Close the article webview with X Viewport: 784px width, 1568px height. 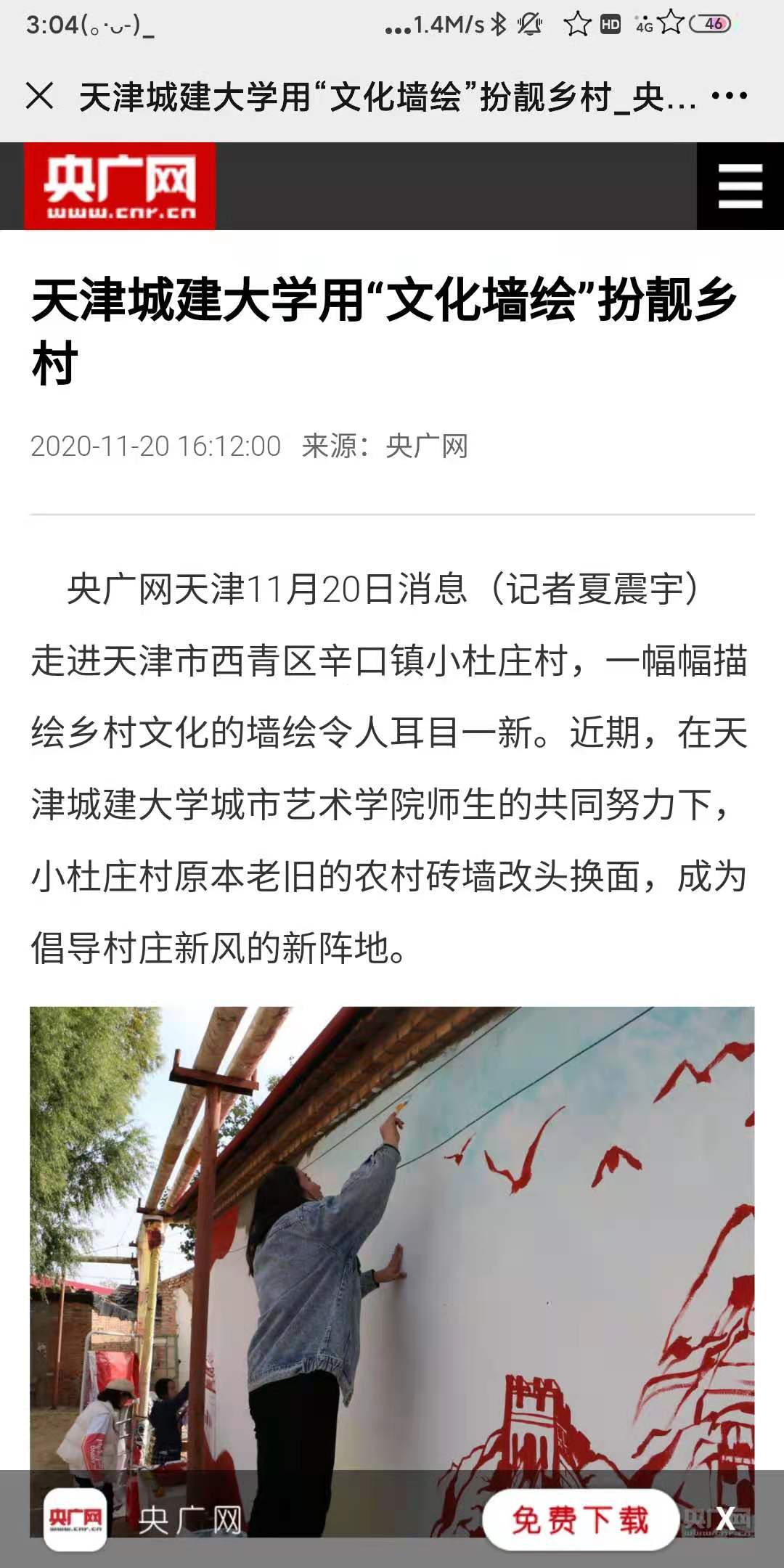(x=39, y=96)
